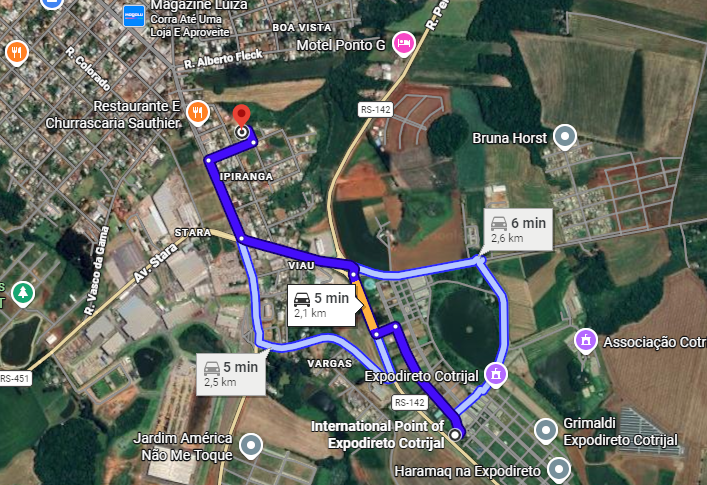This screenshot has height=485, width=707.
Task: Open Motel Ponto G place marker
Action: [x=403, y=42]
